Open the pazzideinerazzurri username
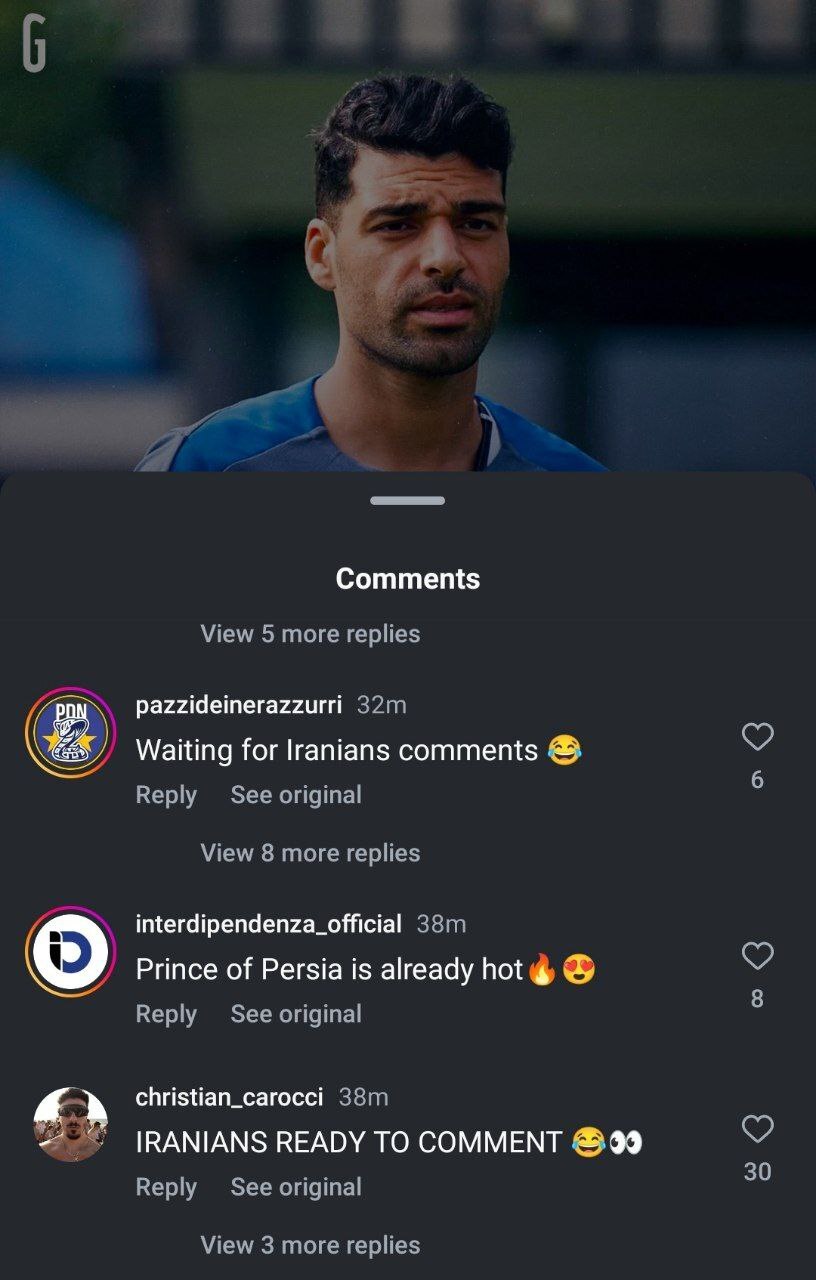 tap(238, 705)
